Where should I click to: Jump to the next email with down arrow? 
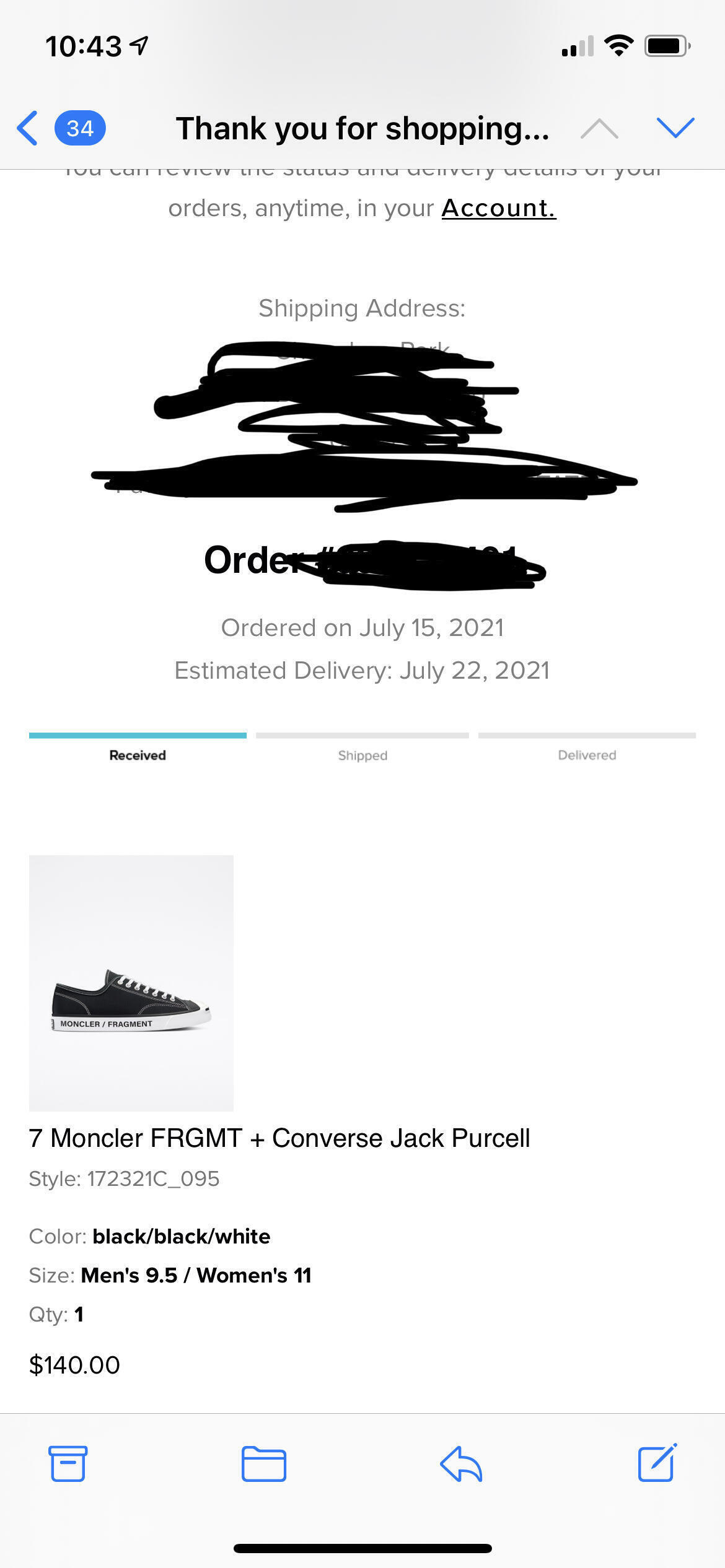click(x=675, y=128)
